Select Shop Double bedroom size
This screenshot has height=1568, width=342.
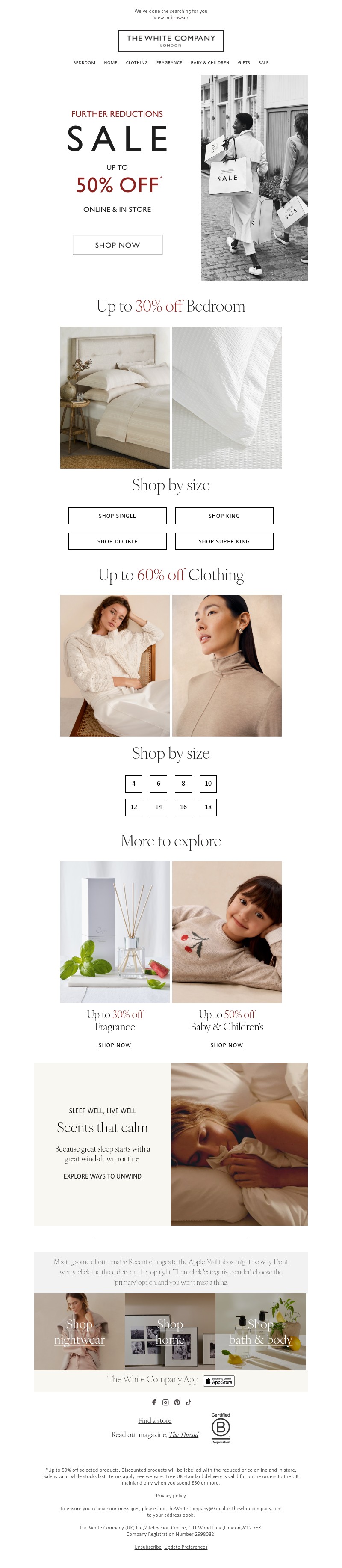click(x=117, y=541)
